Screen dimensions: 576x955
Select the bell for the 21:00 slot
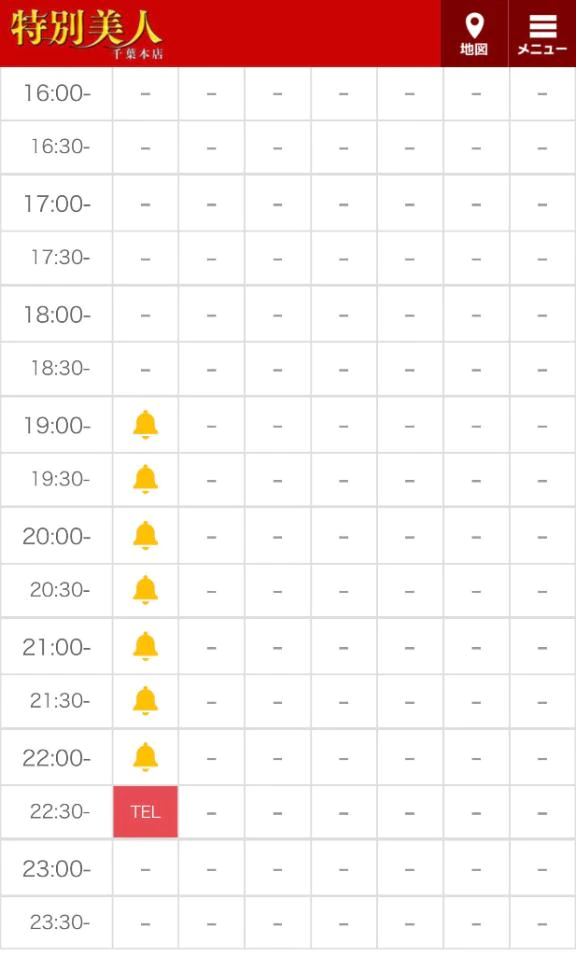pyautogui.click(x=146, y=647)
